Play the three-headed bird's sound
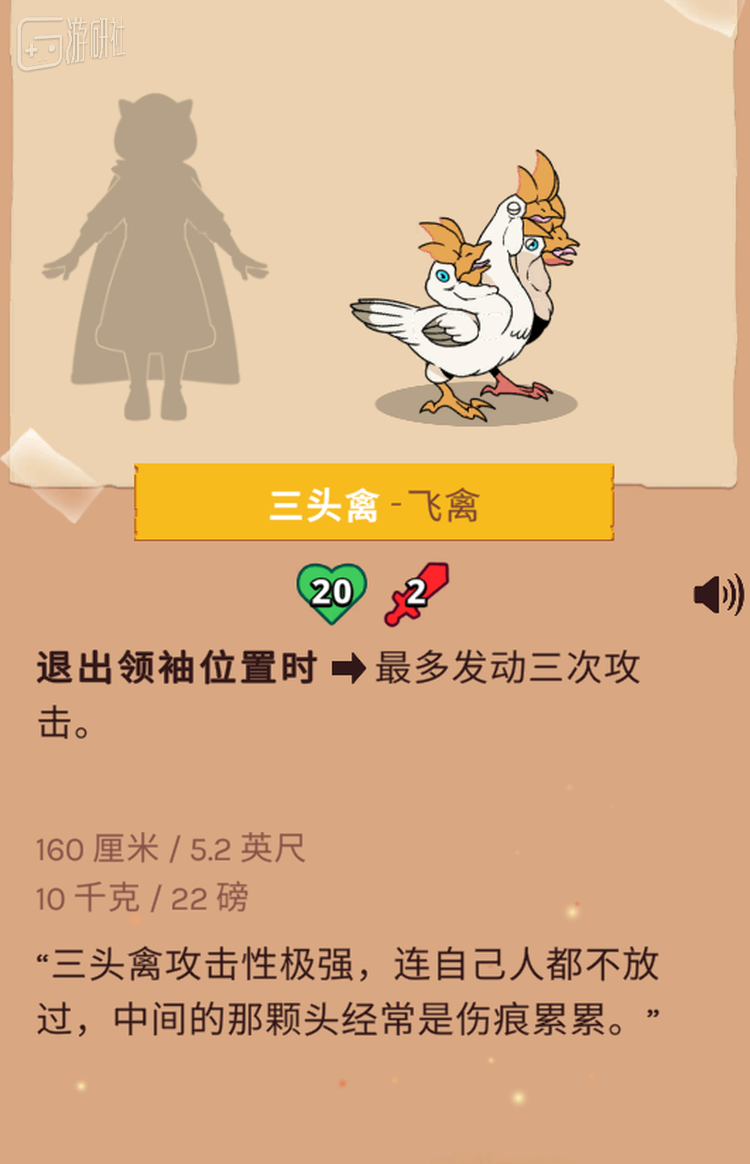This screenshot has height=1164, width=750. [717, 595]
